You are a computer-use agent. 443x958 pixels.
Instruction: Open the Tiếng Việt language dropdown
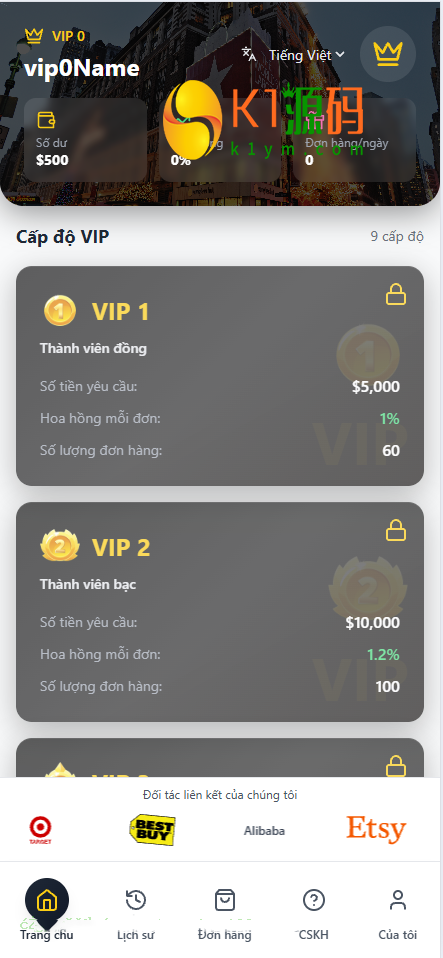coord(293,55)
